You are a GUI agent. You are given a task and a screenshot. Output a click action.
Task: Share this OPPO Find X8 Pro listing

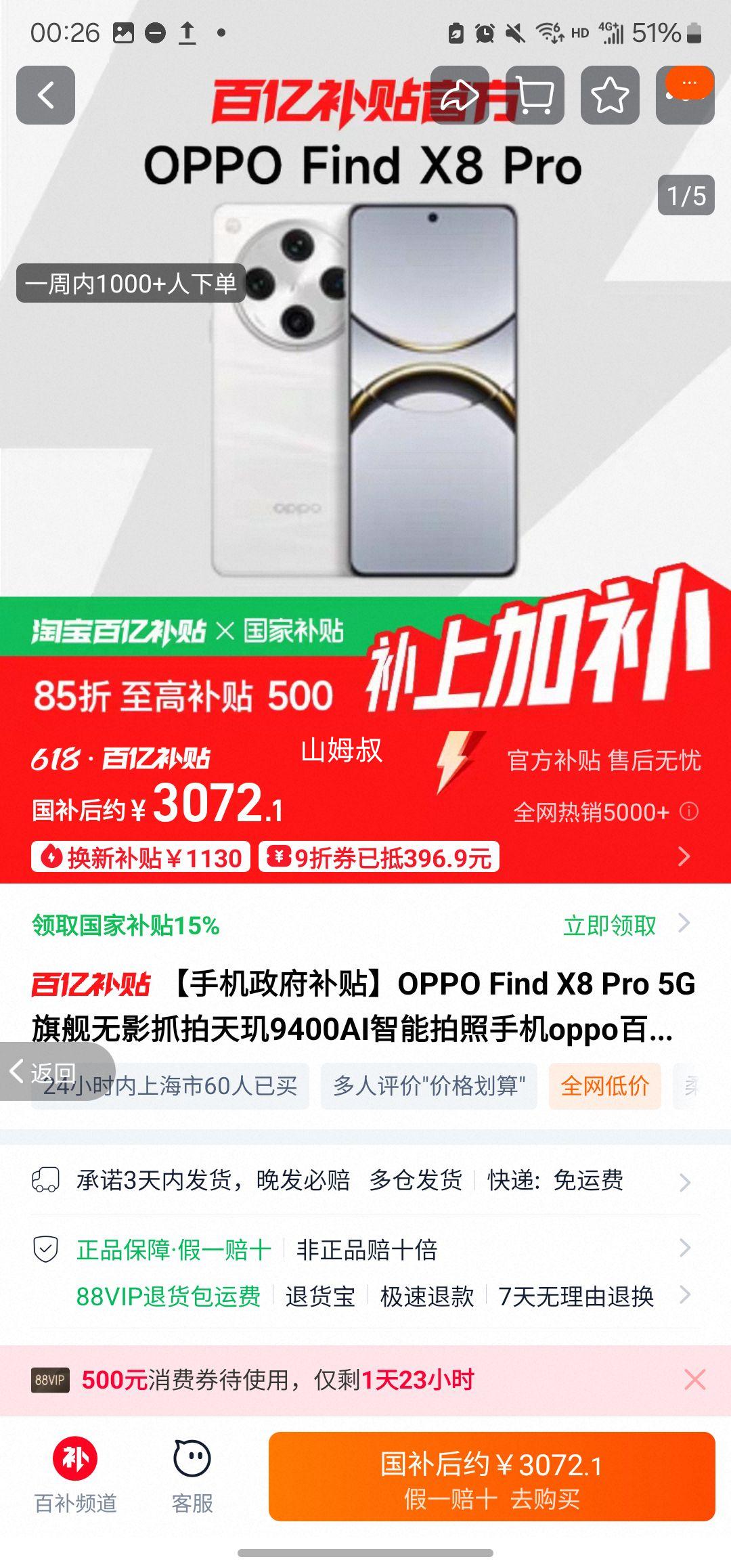pos(460,95)
